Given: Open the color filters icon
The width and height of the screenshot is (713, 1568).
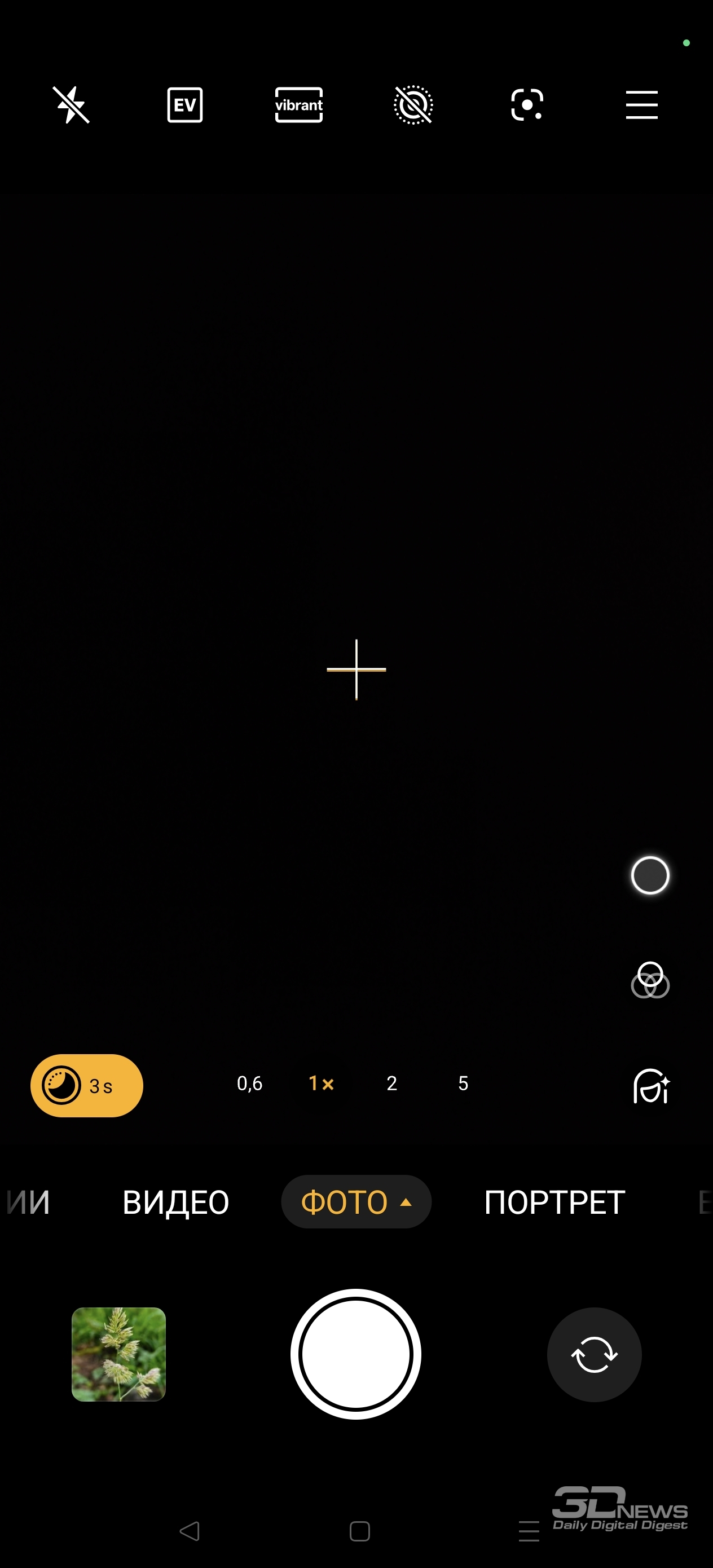Looking at the screenshot, I should pyautogui.click(x=650, y=980).
